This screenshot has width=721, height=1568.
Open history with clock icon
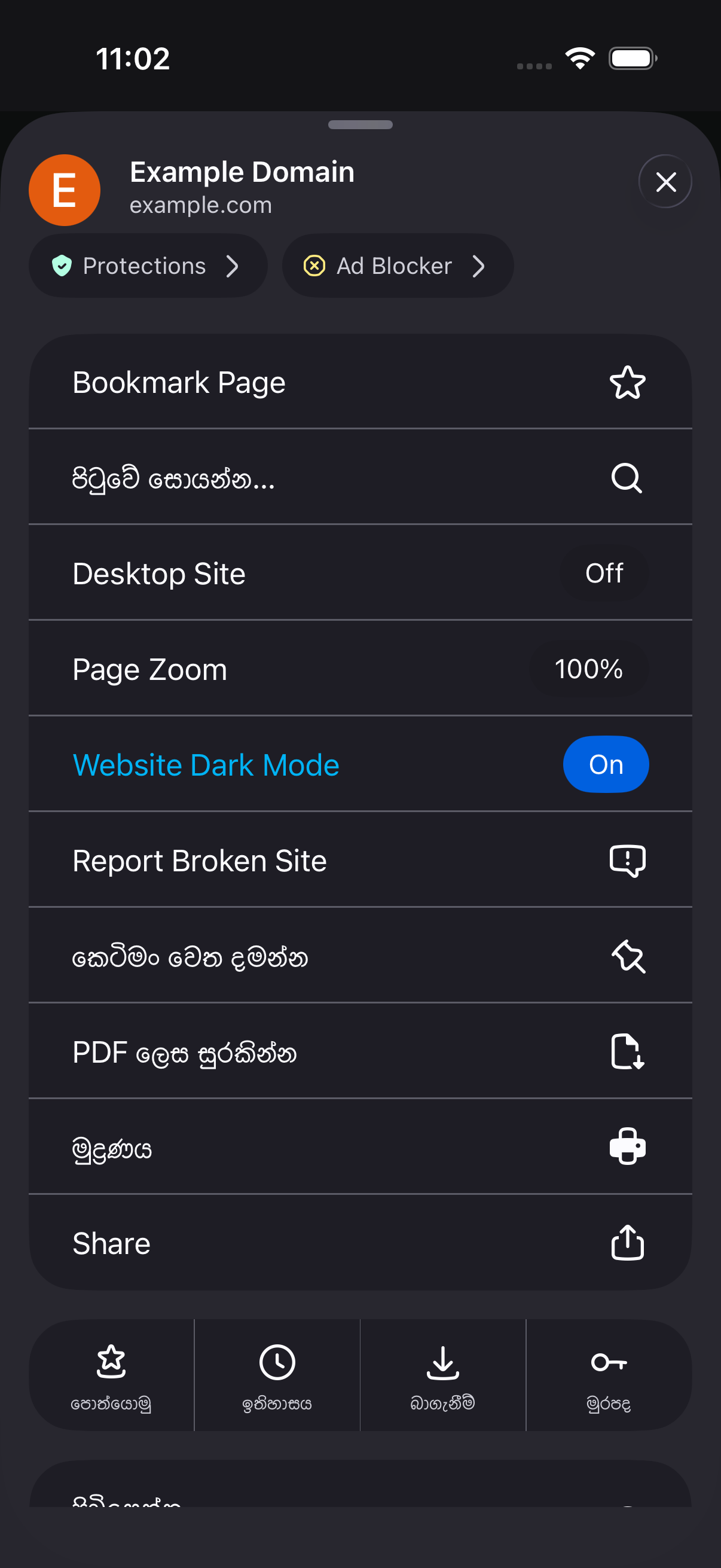[277, 1375]
